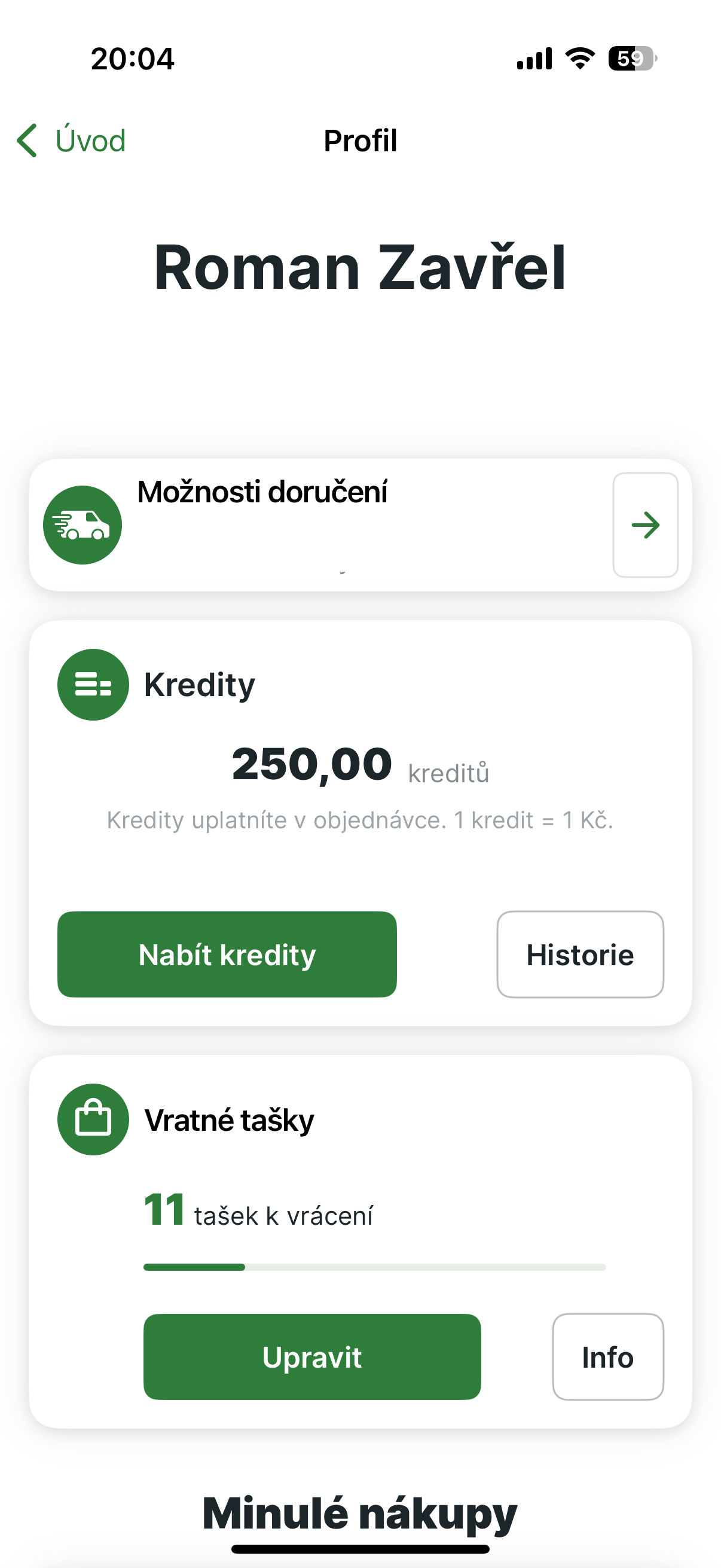Viewport: 721px width, 1568px height.
Task: Tap the Nabít kredity button
Action: click(x=227, y=954)
